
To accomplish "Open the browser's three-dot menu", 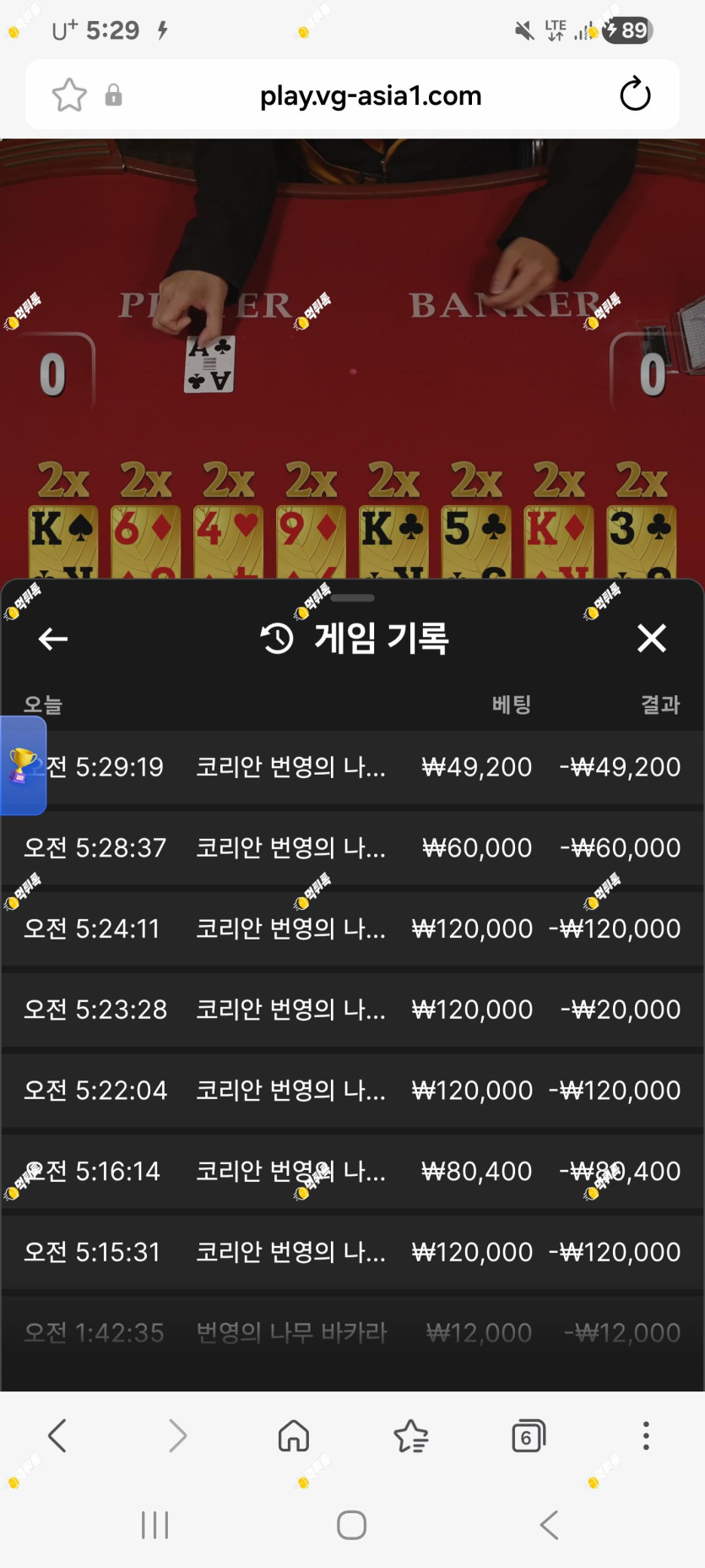I will point(646,1435).
